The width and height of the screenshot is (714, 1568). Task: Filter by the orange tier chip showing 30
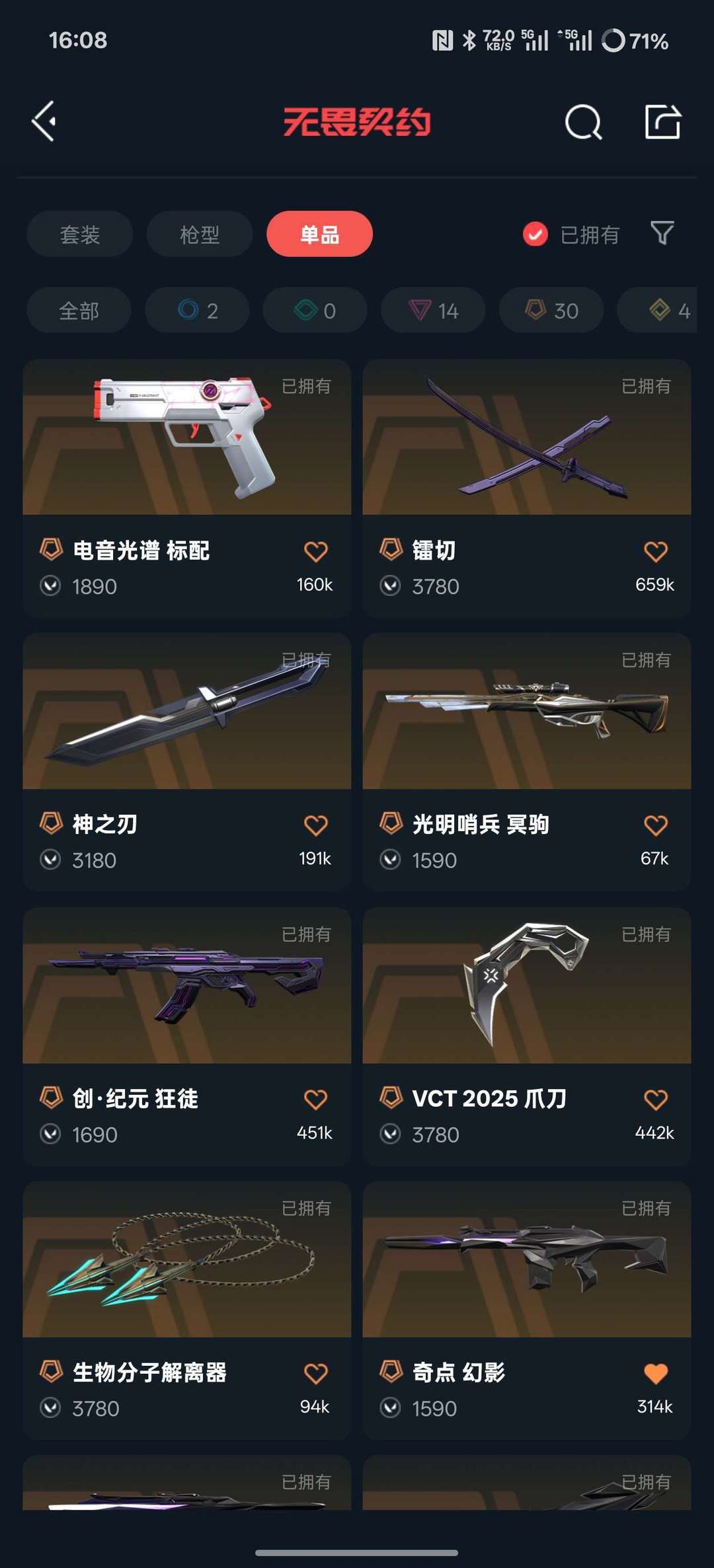pyautogui.click(x=551, y=310)
